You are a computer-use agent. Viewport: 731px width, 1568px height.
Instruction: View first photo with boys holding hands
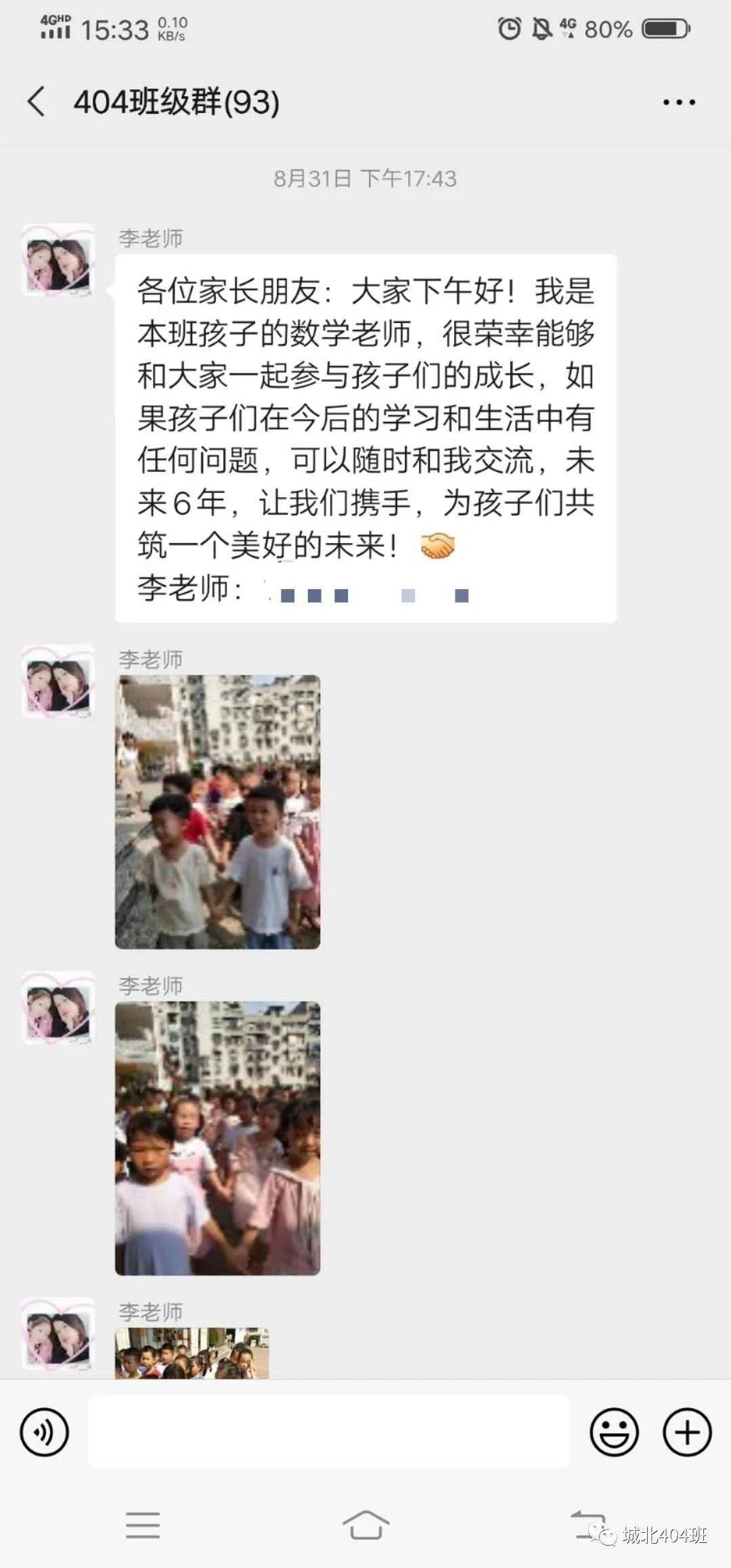click(x=217, y=812)
